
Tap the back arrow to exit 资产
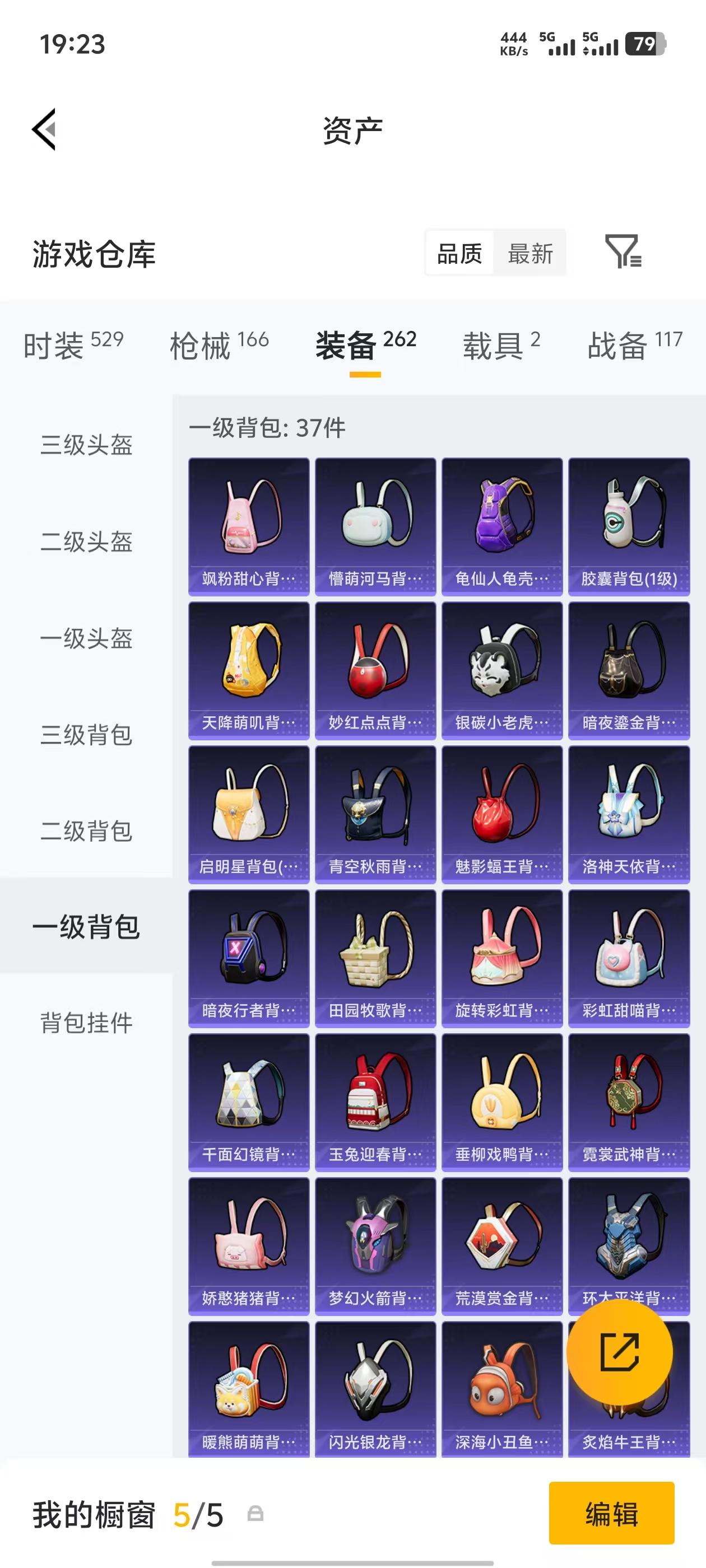(x=44, y=128)
